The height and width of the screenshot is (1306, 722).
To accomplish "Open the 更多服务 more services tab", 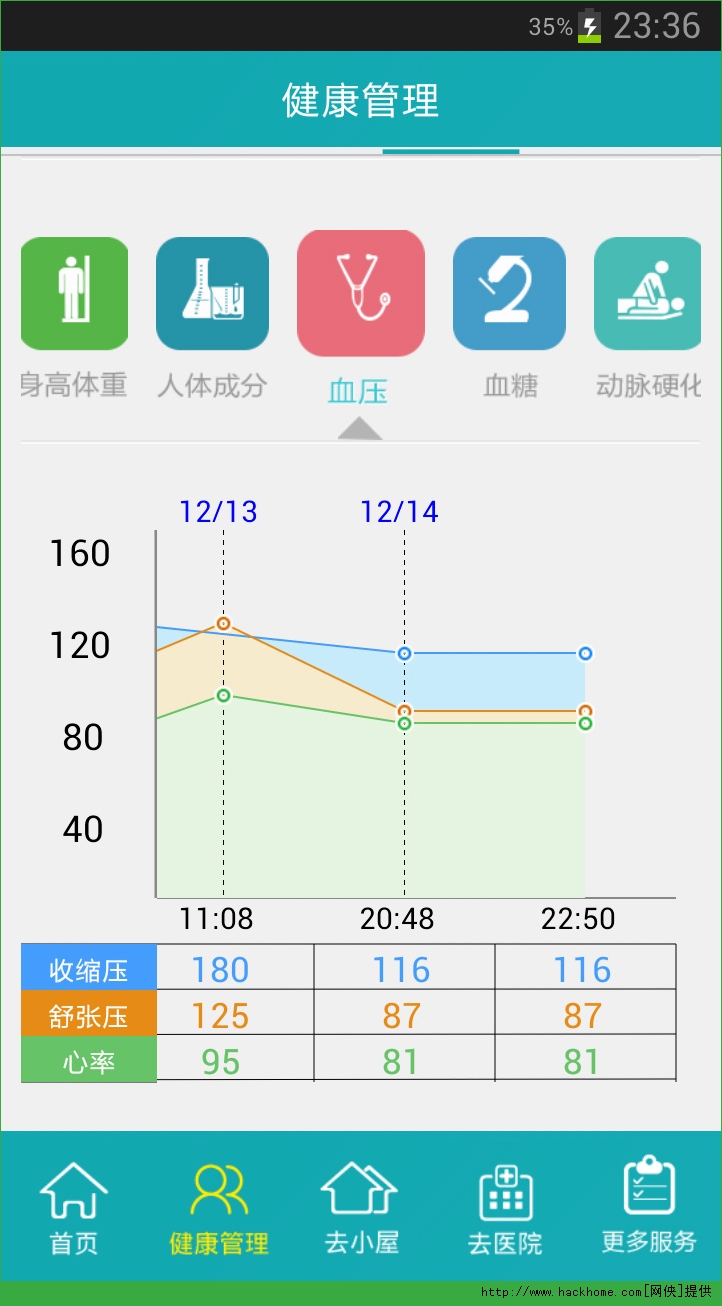I will 649,1208.
